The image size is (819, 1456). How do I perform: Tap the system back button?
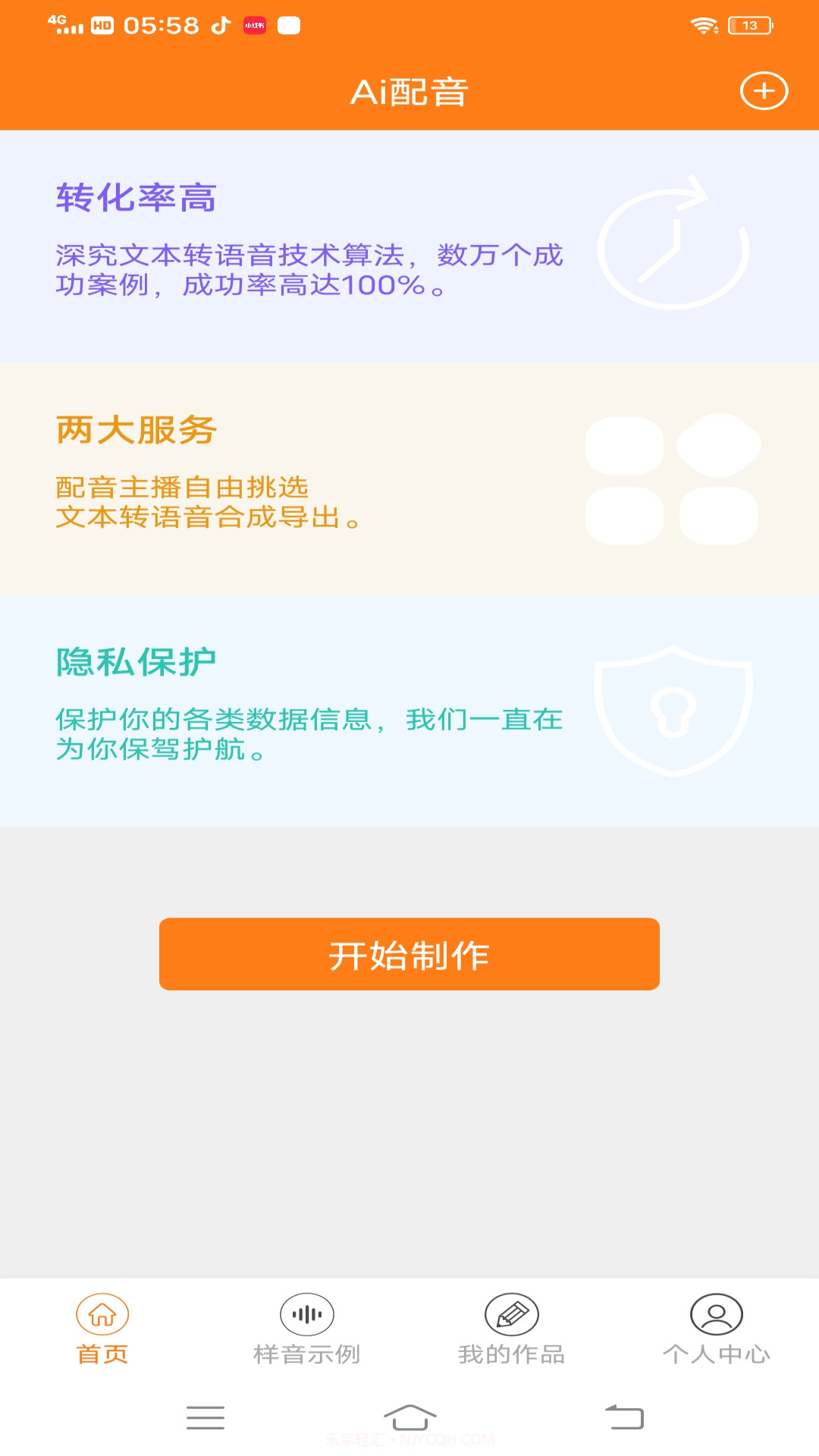click(x=624, y=1417)
